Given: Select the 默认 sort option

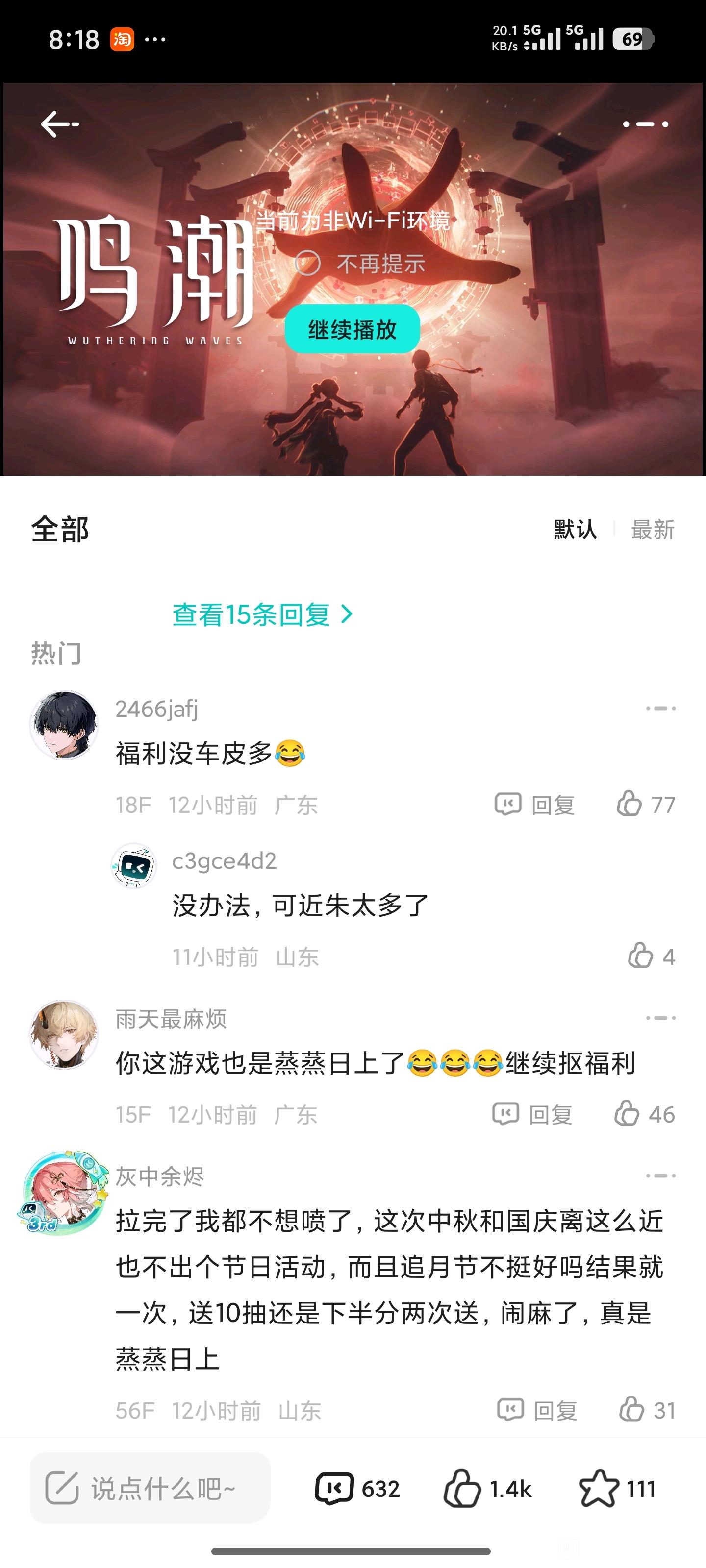Looking at the screenshot, I should click(575, 529).
